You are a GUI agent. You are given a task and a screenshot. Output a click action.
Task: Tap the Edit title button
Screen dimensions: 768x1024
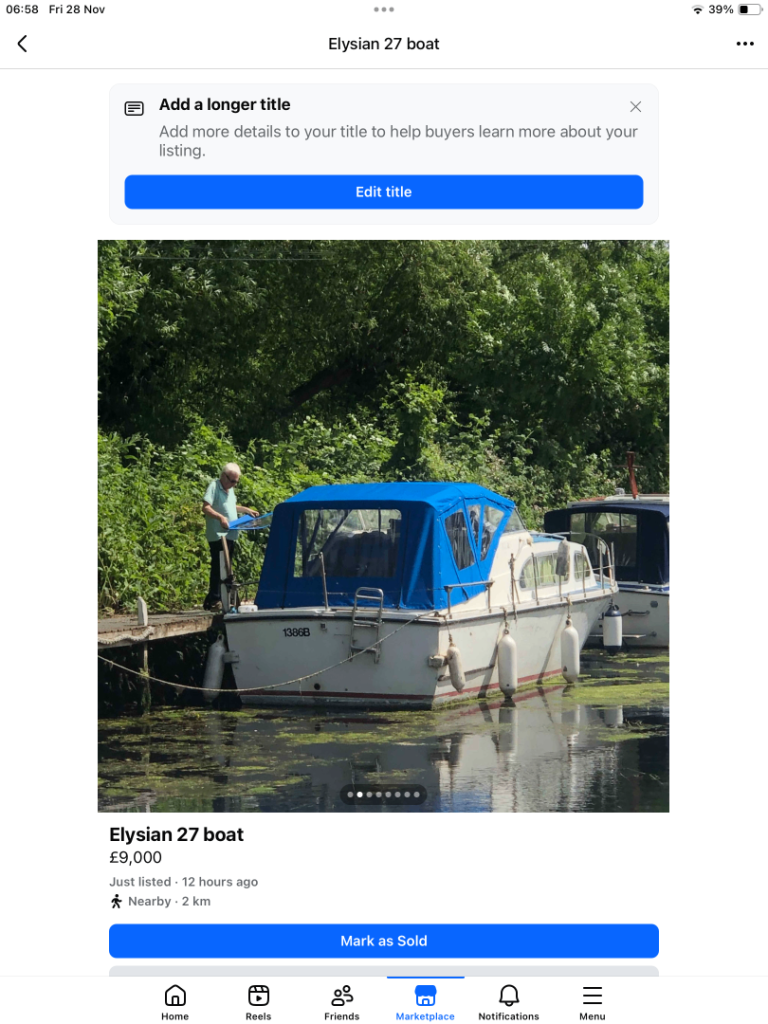pyautogui.click(x=383, y=192)
